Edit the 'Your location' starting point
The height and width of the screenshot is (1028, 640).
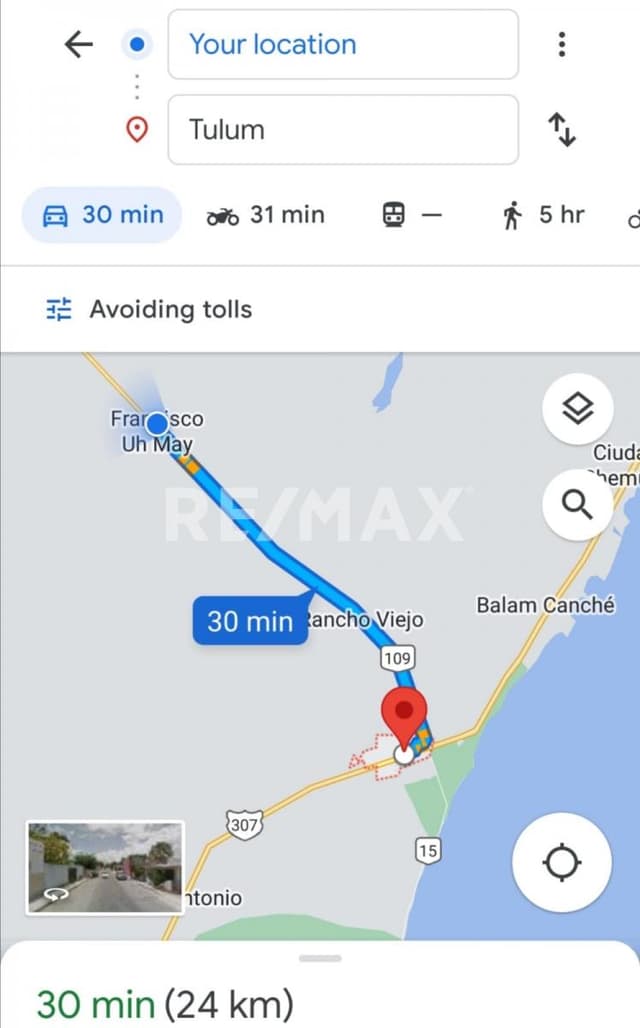coord(342,44)
